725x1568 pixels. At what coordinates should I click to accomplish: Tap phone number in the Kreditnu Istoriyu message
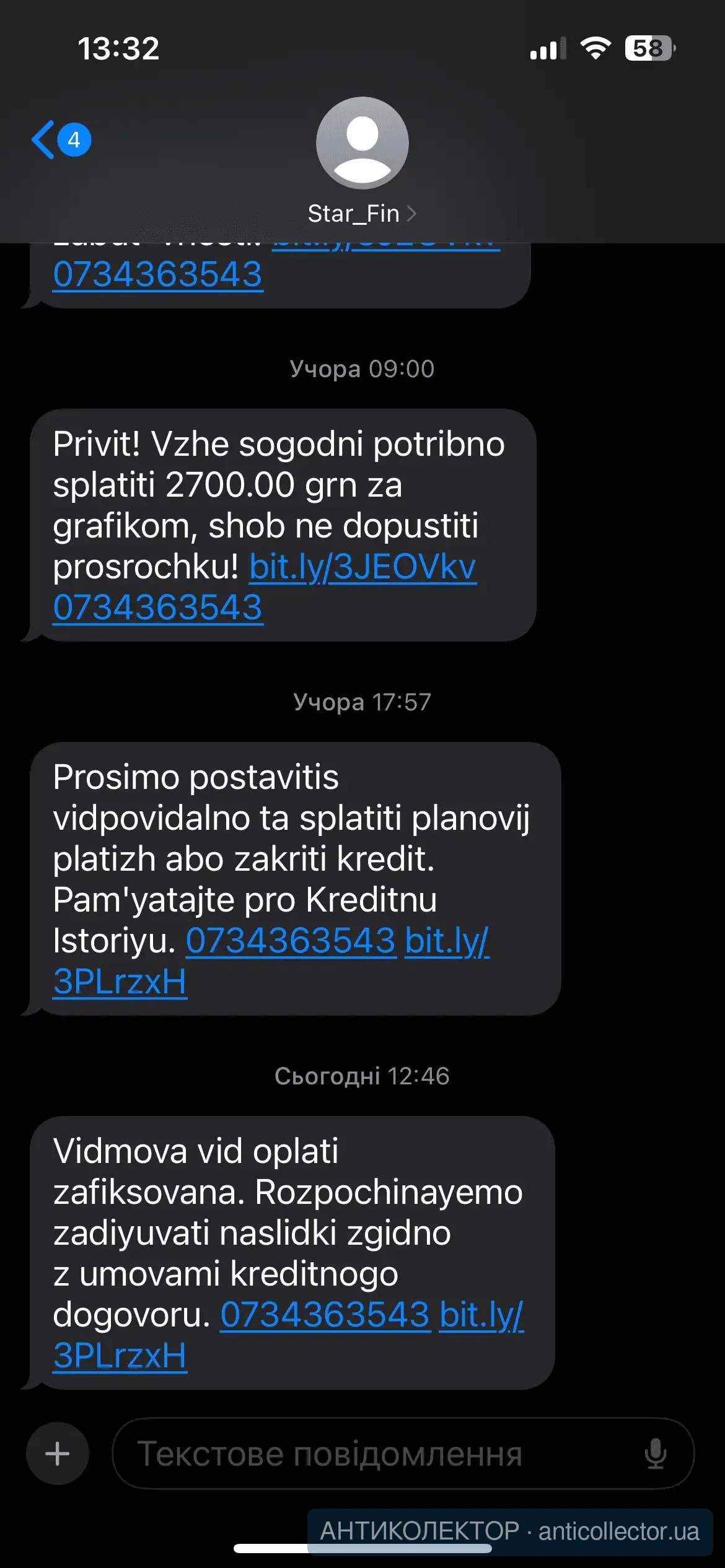pos(291,941)
